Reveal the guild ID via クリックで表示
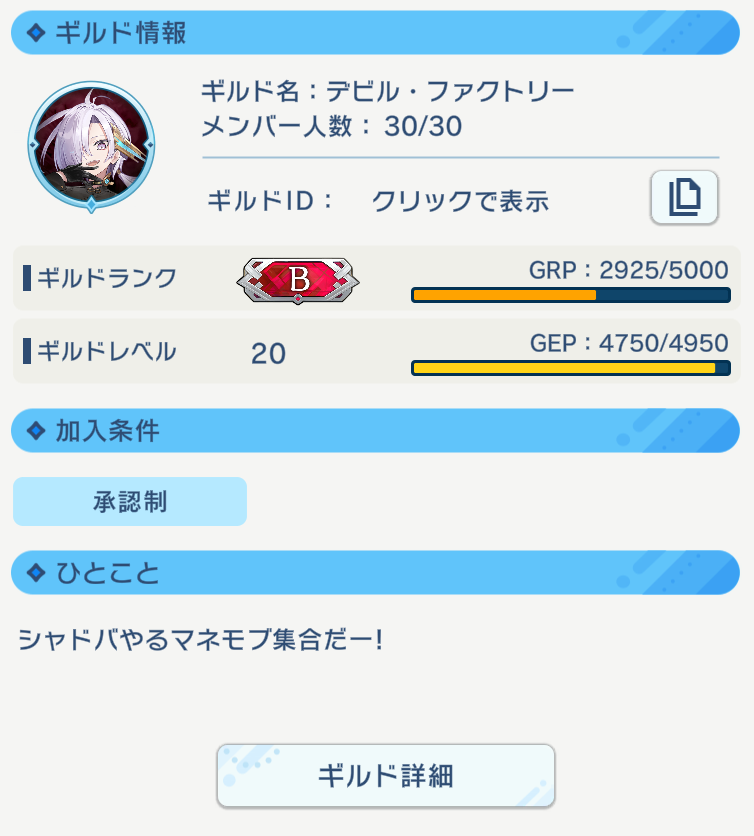The height and width of the screenshot is (836, 754). tap(460, 201)
